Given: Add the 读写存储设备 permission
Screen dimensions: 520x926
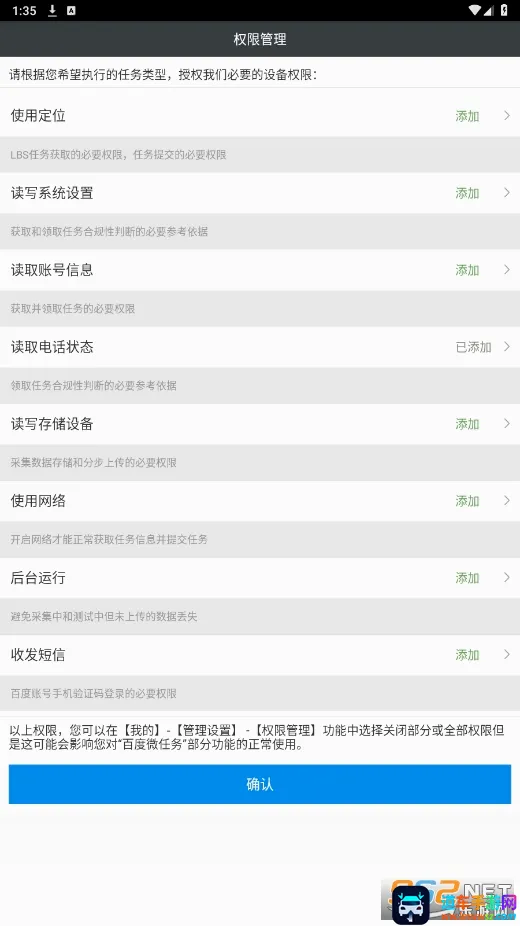Looking at the screenshot, I should 467,424.
